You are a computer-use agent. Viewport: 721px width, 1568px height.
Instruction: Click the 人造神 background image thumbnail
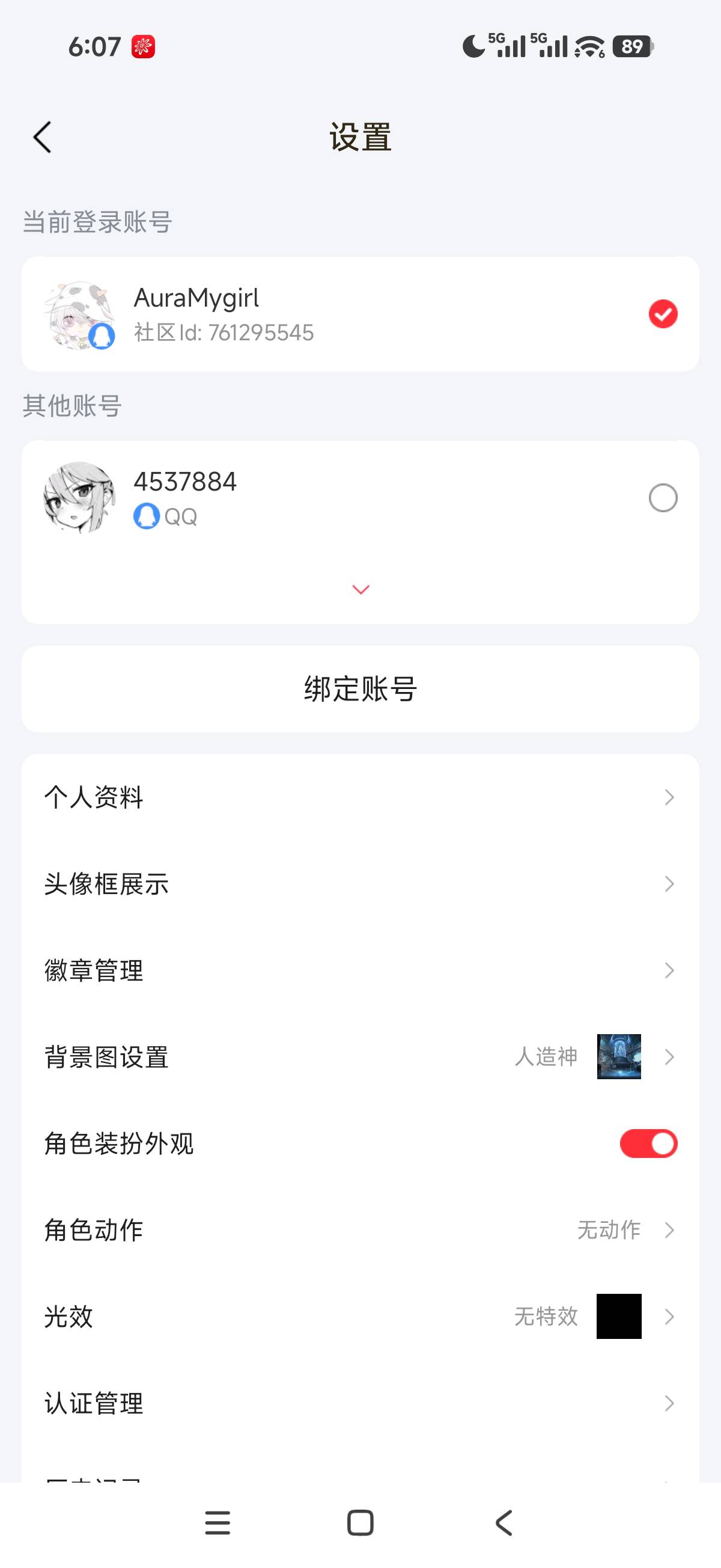[619, 1057]
